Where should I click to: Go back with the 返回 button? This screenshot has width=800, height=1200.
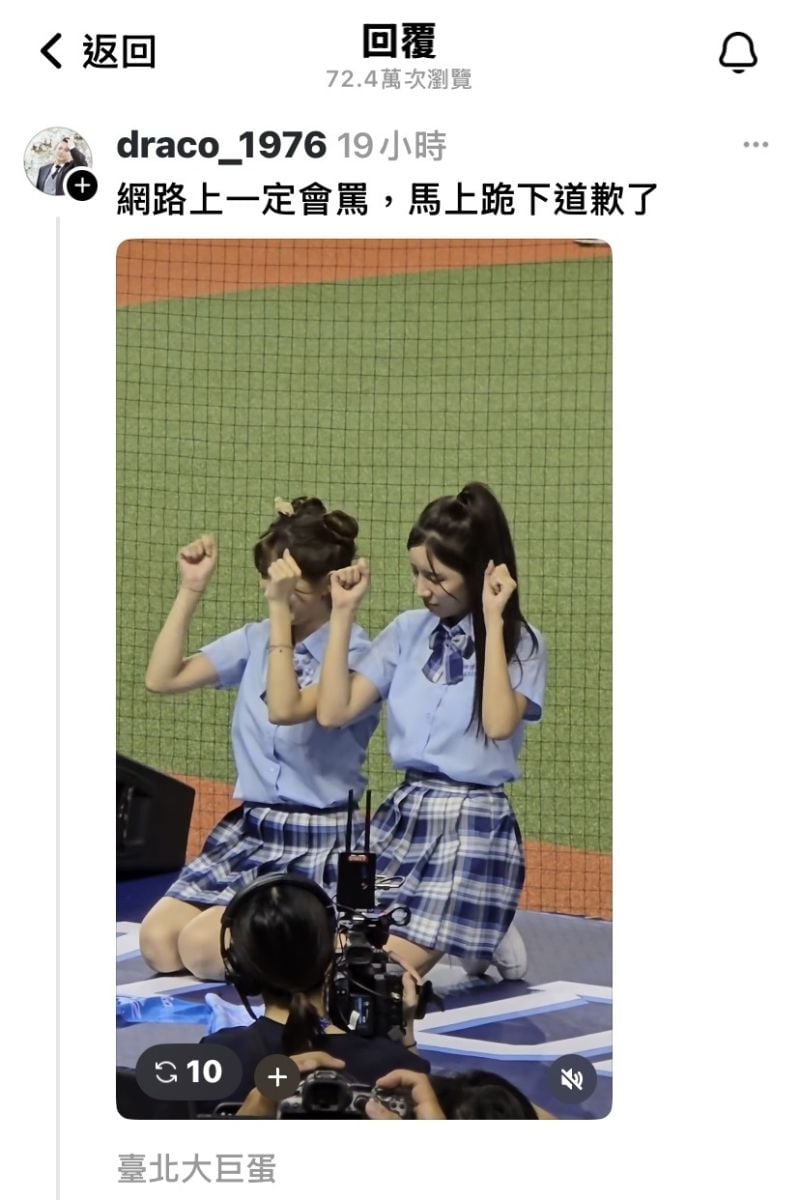[x=98, y=51]
